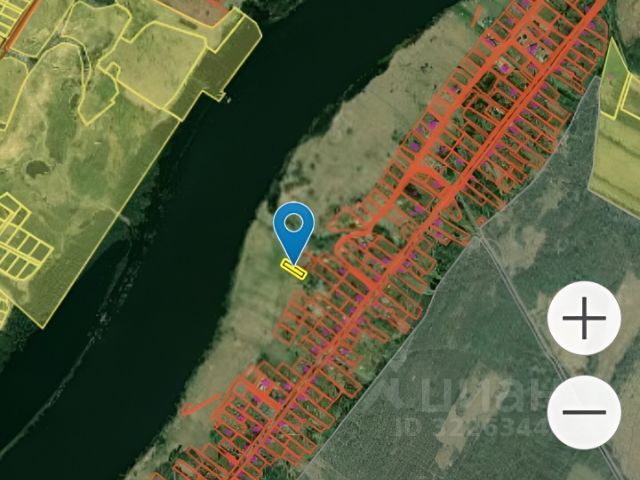Select the blue location pin marker
Image resolution: width=640 pixels, height=480 pixels.
click(x=294, y=229)
